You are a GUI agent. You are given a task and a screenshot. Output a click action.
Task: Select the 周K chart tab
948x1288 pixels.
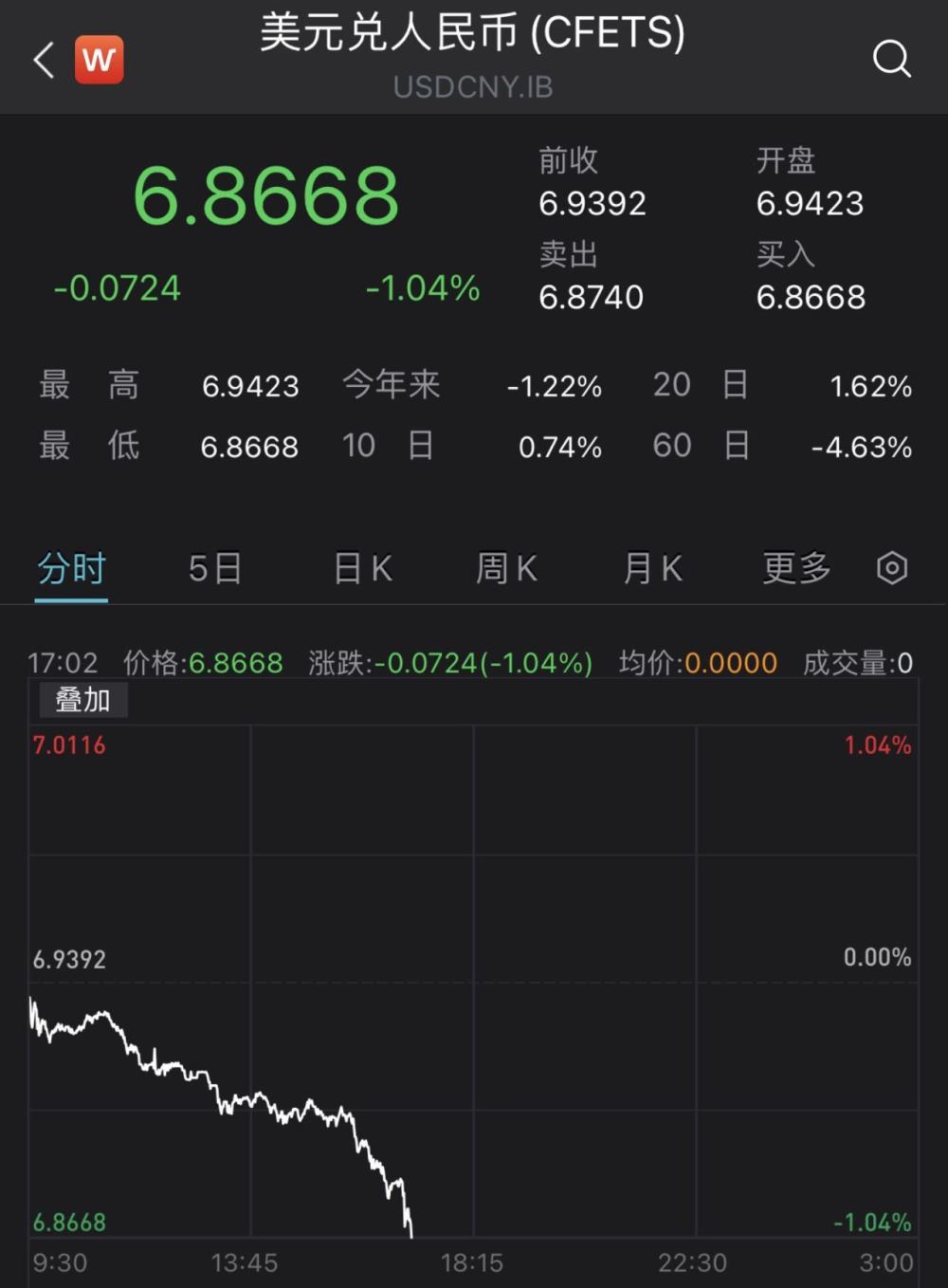[x=506, y=569]
